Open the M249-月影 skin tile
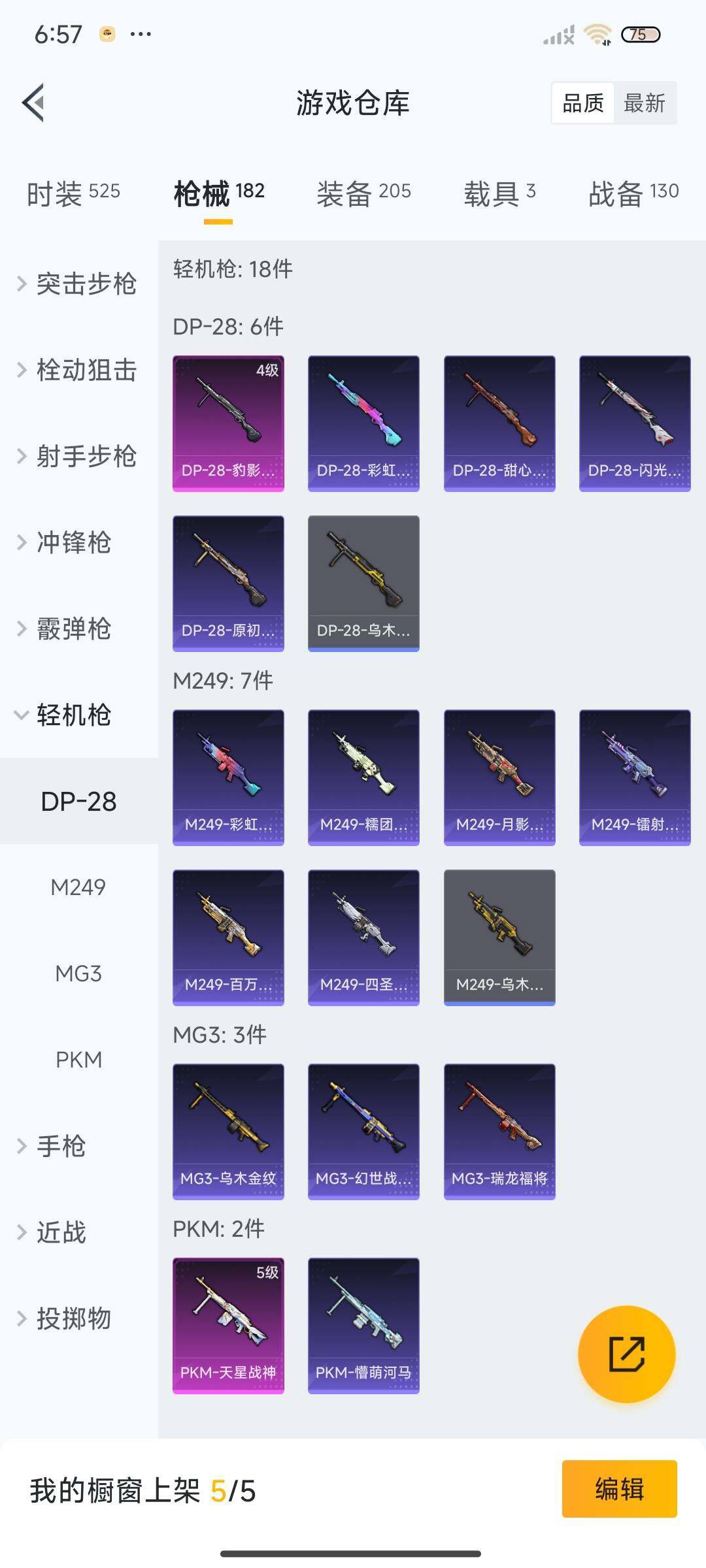The image size is (706, 1568). (499, 777)
